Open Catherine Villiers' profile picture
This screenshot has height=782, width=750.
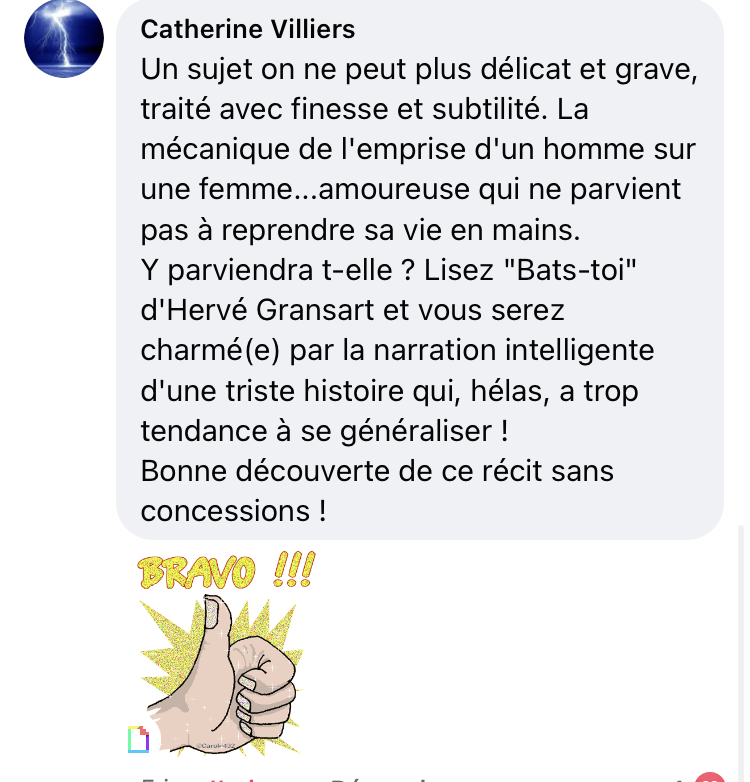coord(64,38)
